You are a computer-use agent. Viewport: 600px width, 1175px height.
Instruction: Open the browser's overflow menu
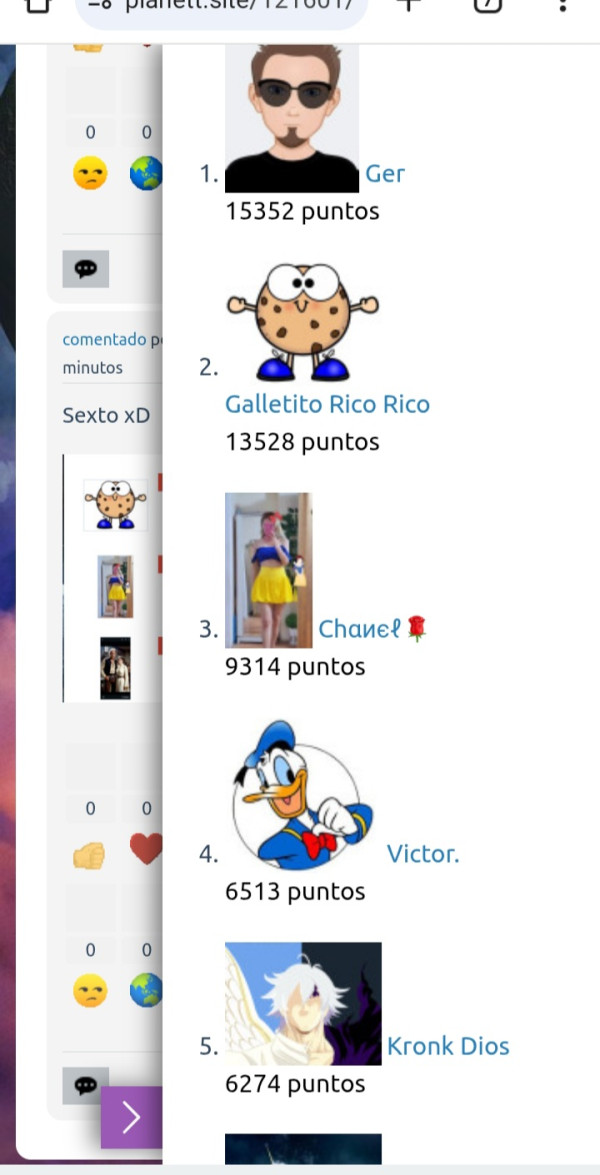[563, 5]
